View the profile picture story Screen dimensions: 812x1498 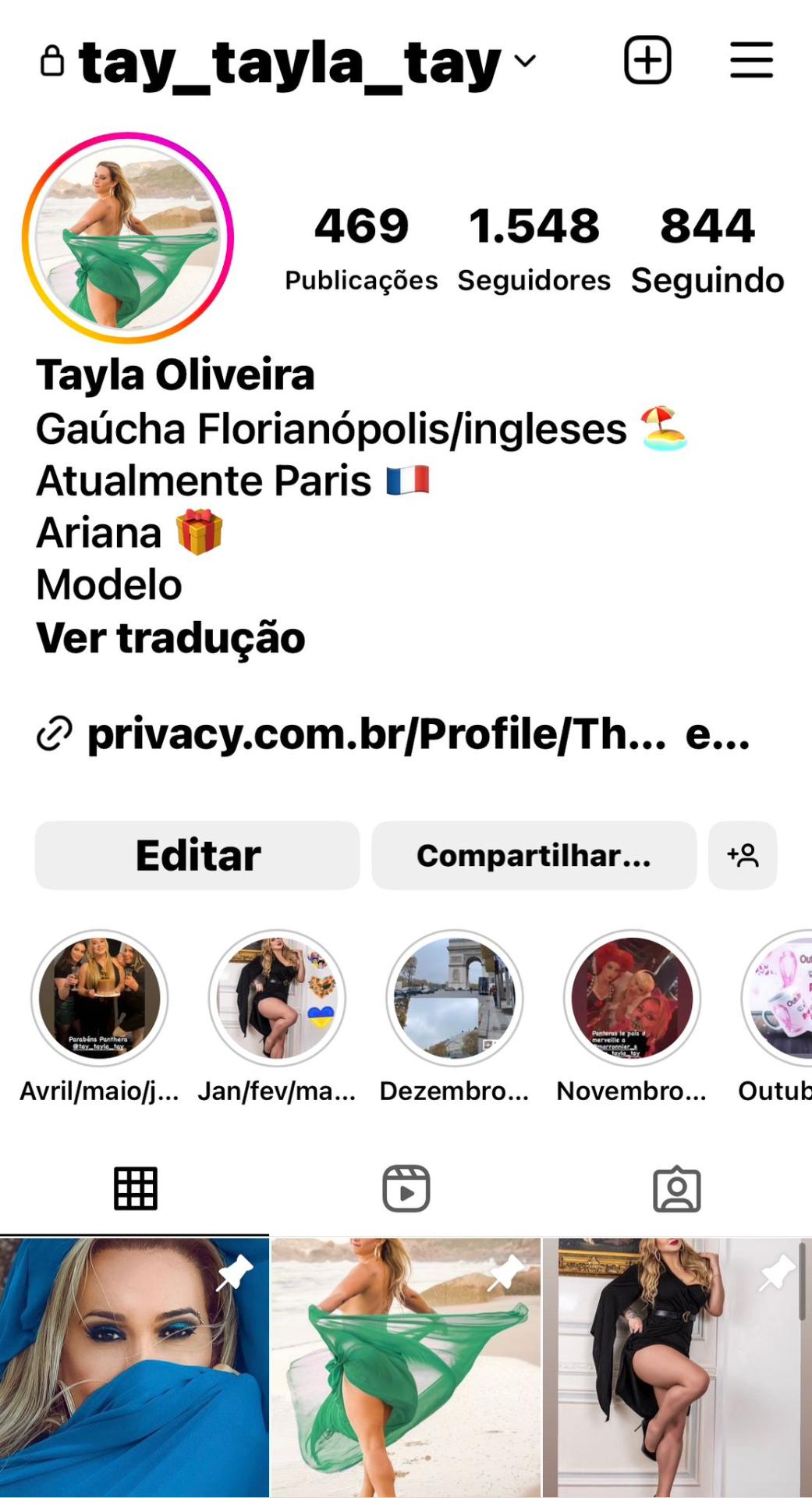click(x=128, y=238)
